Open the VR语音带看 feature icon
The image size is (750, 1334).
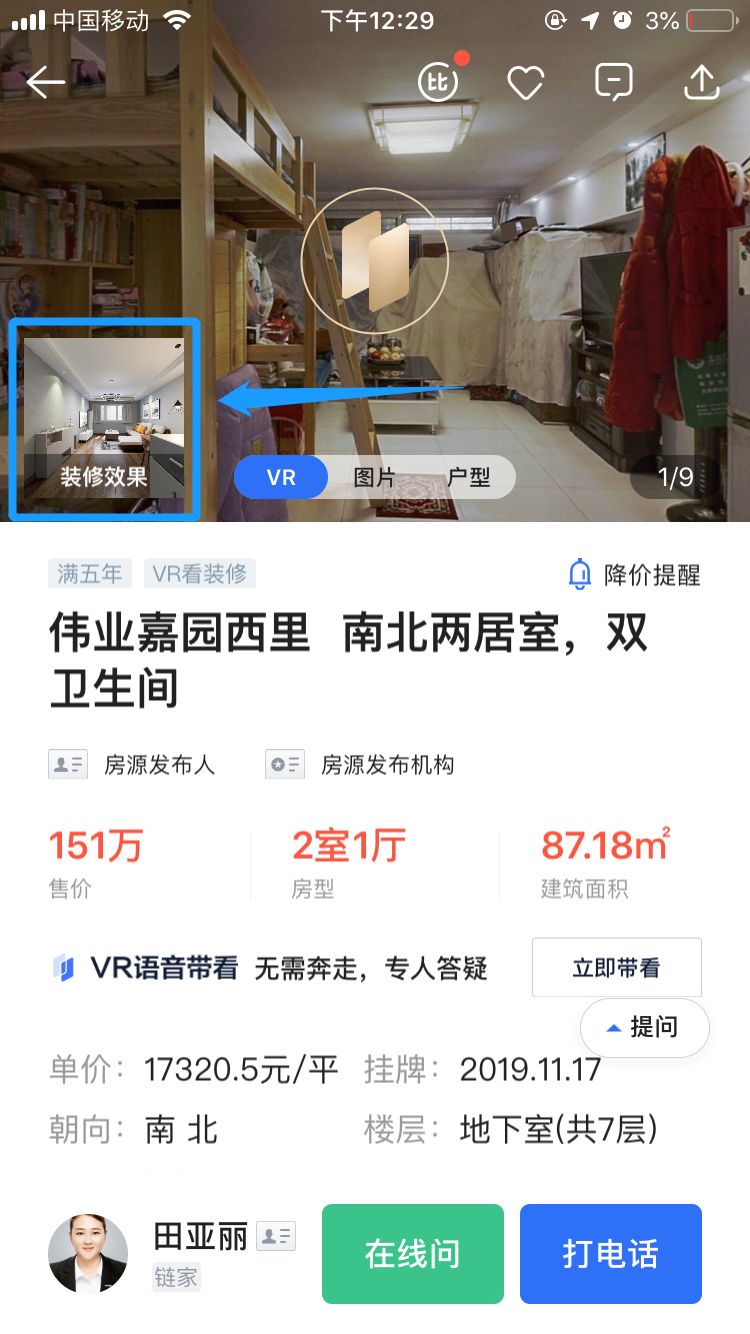tap(66, 966)
